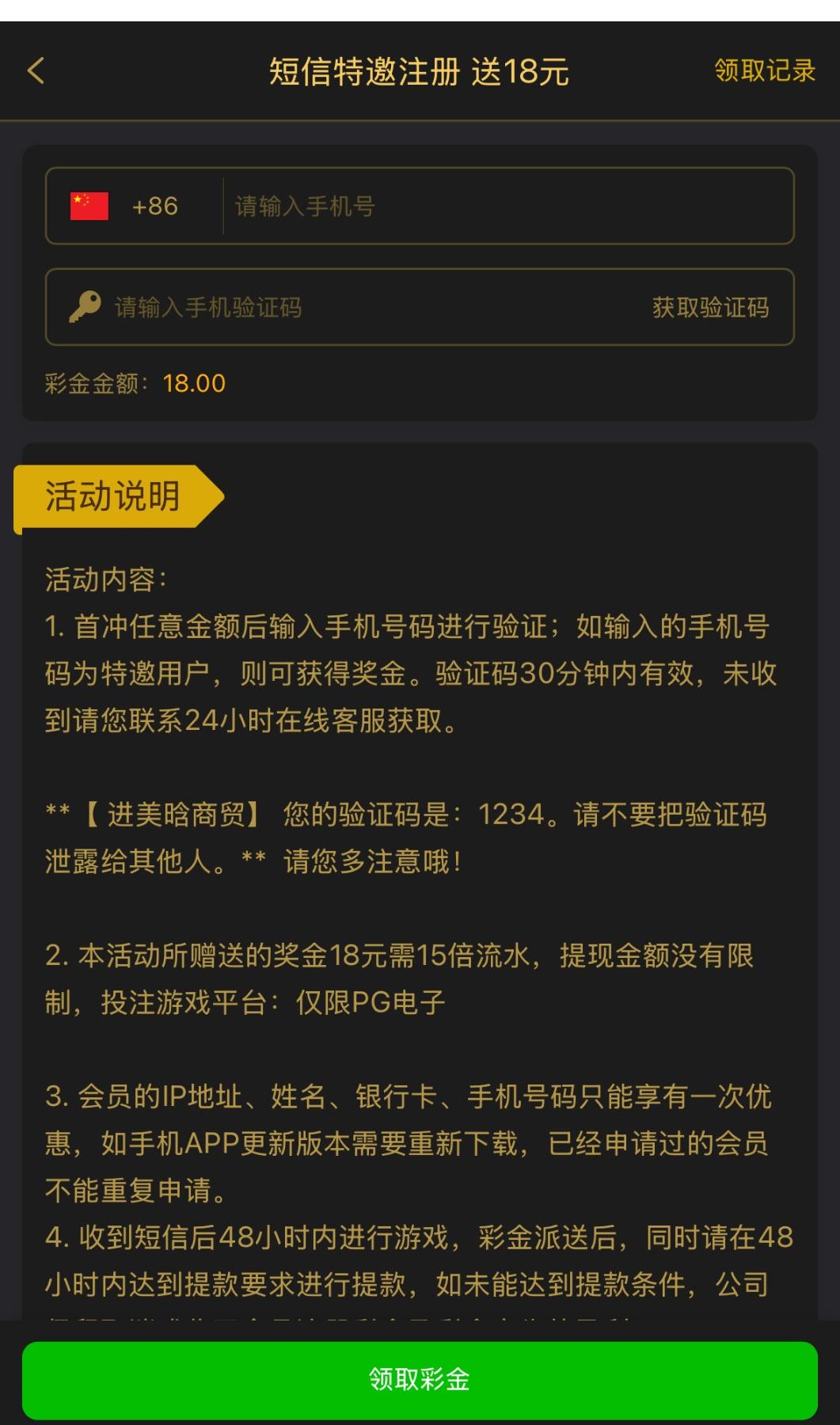840x1425 pixels.
Task: Claim the bonus with 领取彩金
Action: point(420,1380)
